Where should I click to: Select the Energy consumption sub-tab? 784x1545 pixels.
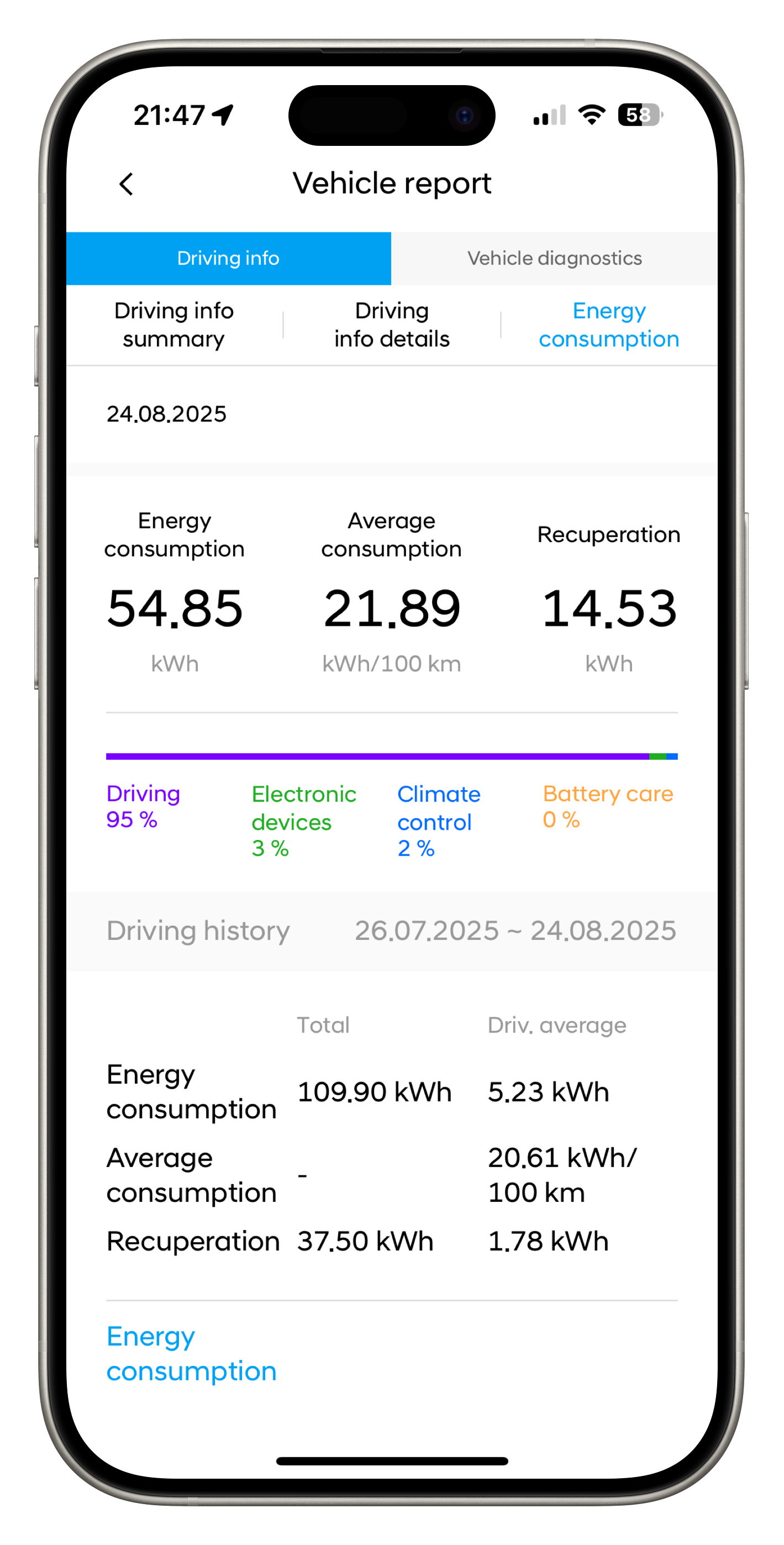(609, 325)
